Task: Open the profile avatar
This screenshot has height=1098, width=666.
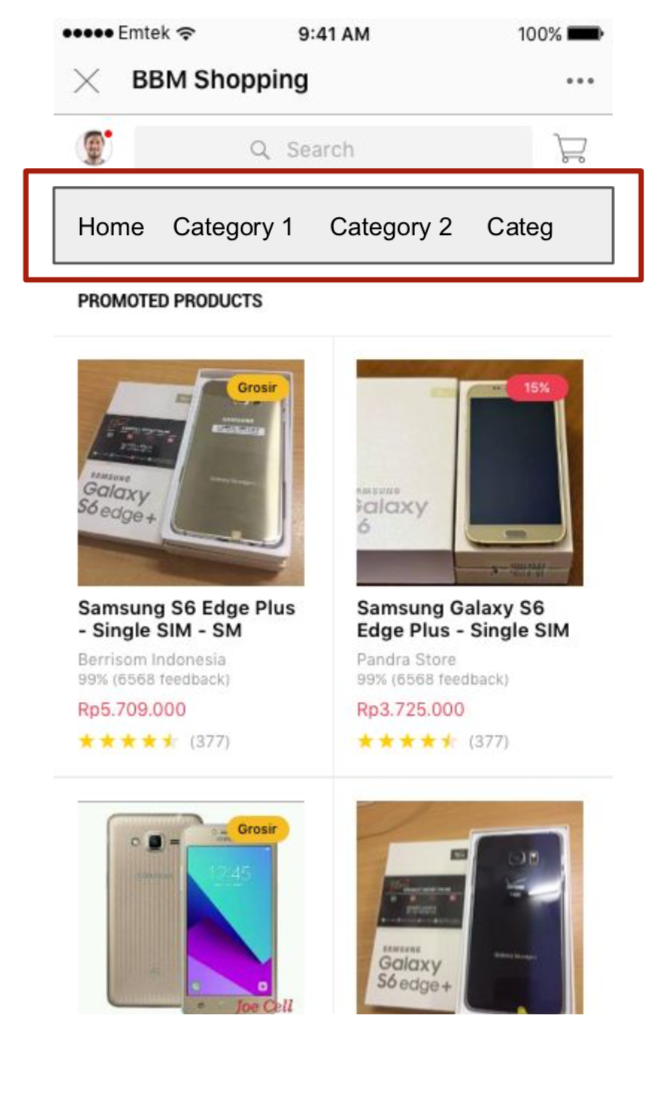Action: coord(94,147)
